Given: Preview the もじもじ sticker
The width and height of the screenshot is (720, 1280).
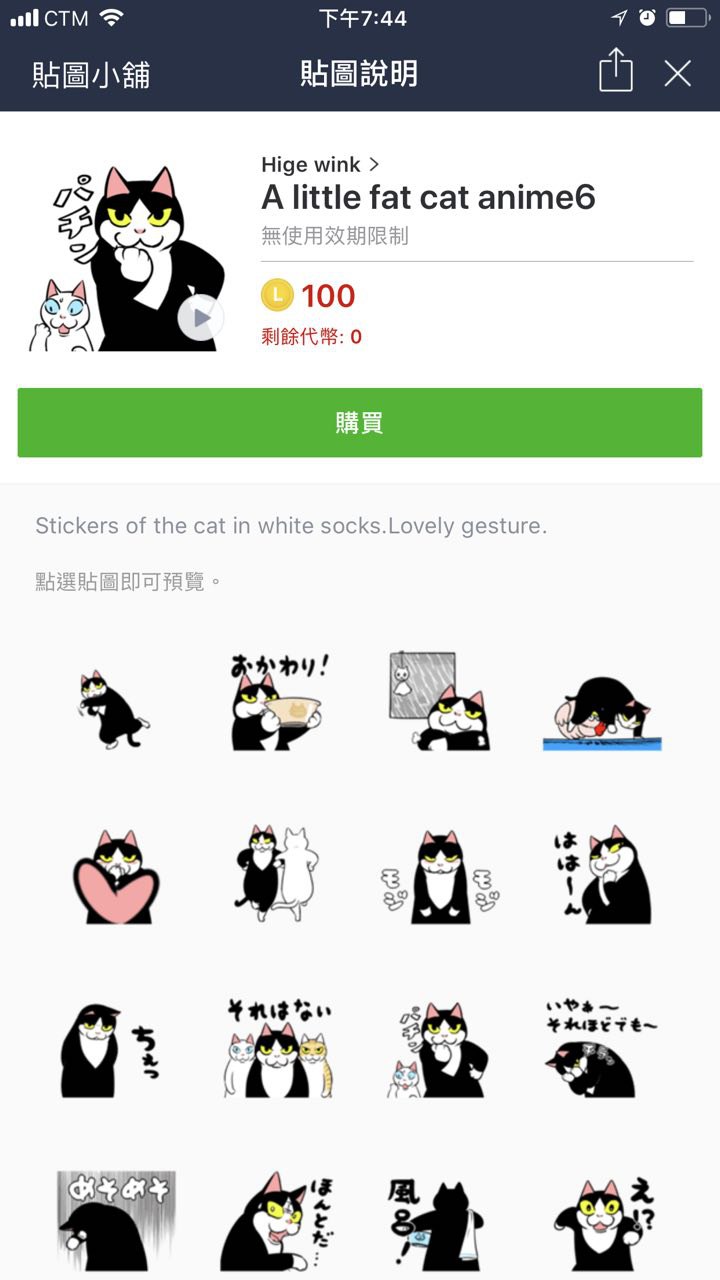Looking at the screenshot, I should coord(440,876).
